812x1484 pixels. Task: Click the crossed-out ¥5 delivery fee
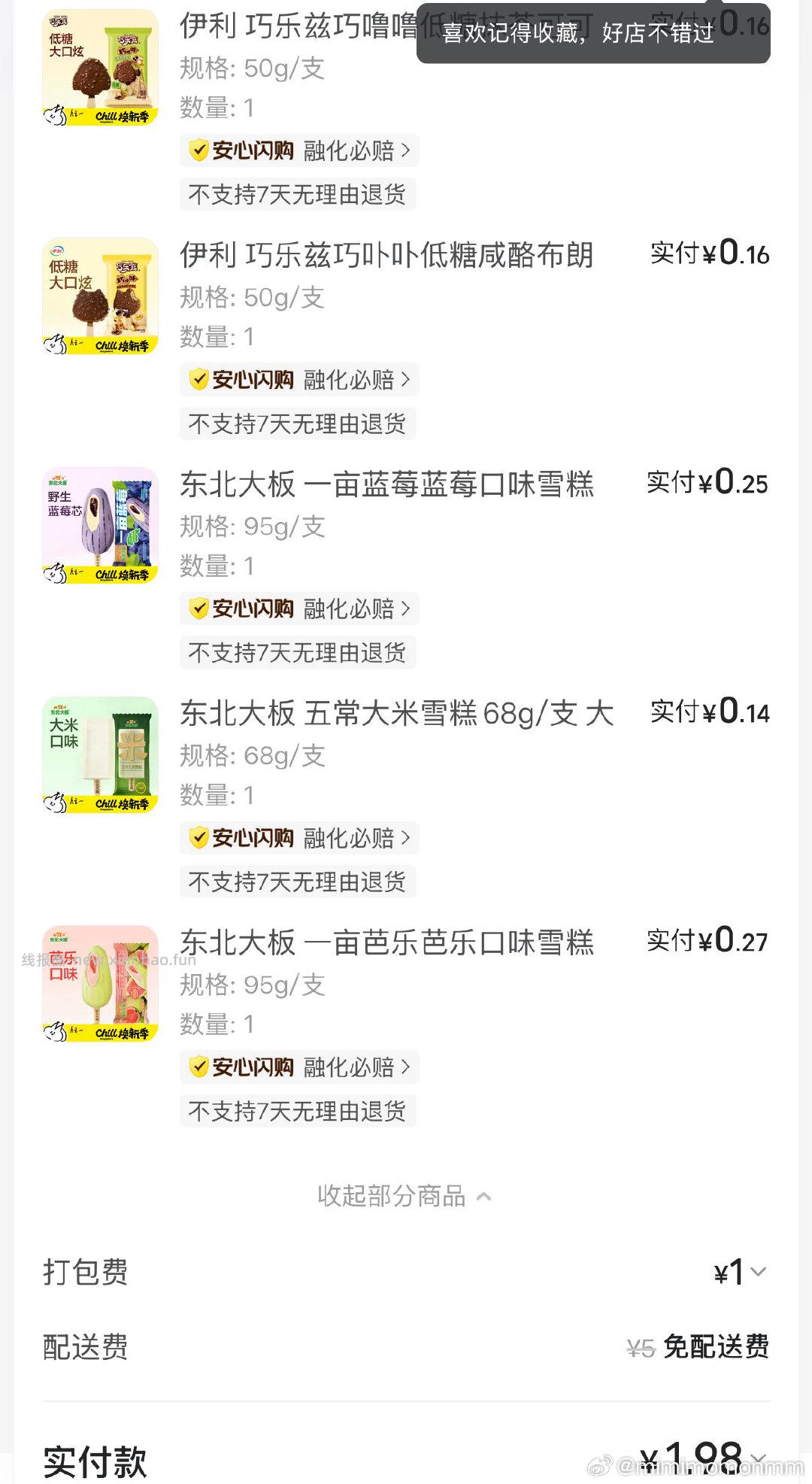point(641,1348)
